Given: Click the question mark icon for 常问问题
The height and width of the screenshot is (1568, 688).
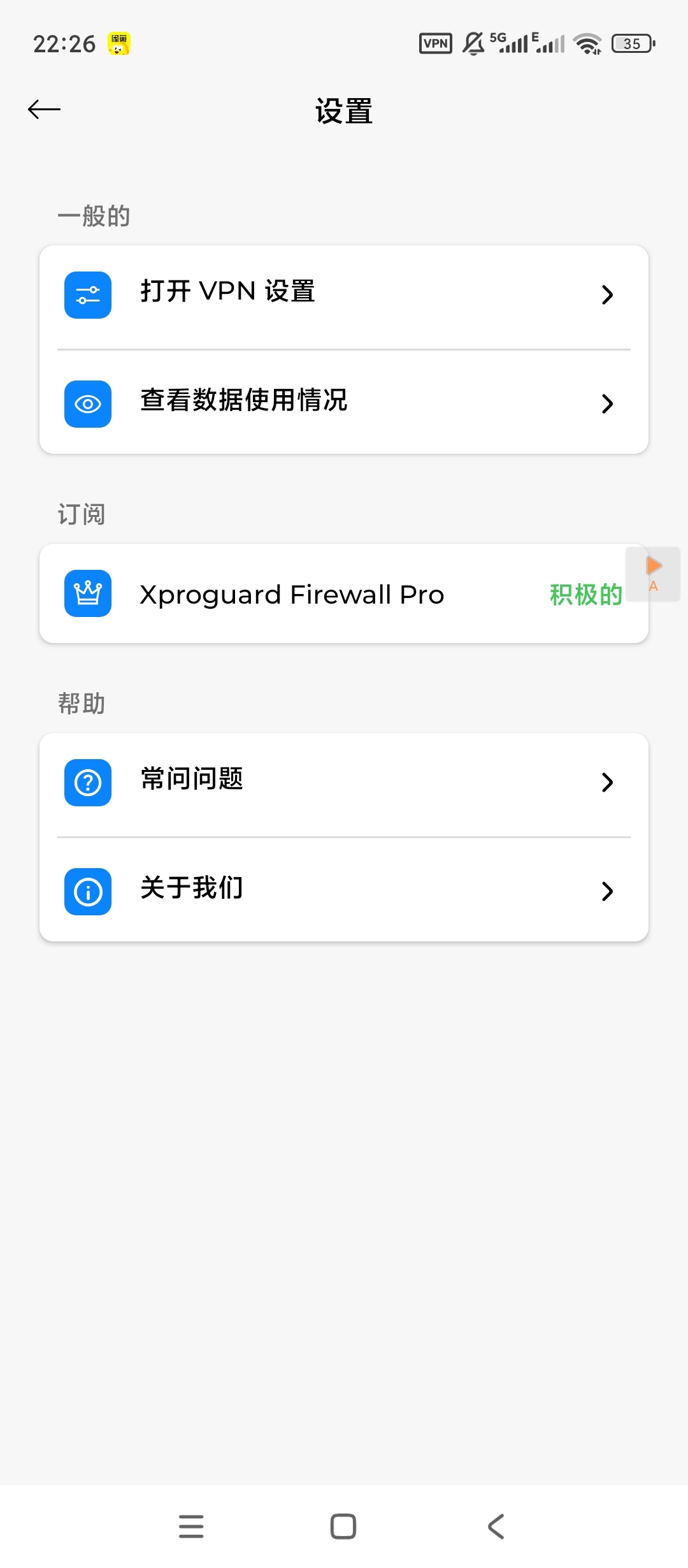Looking at the screenshot, I should point(87,783).
